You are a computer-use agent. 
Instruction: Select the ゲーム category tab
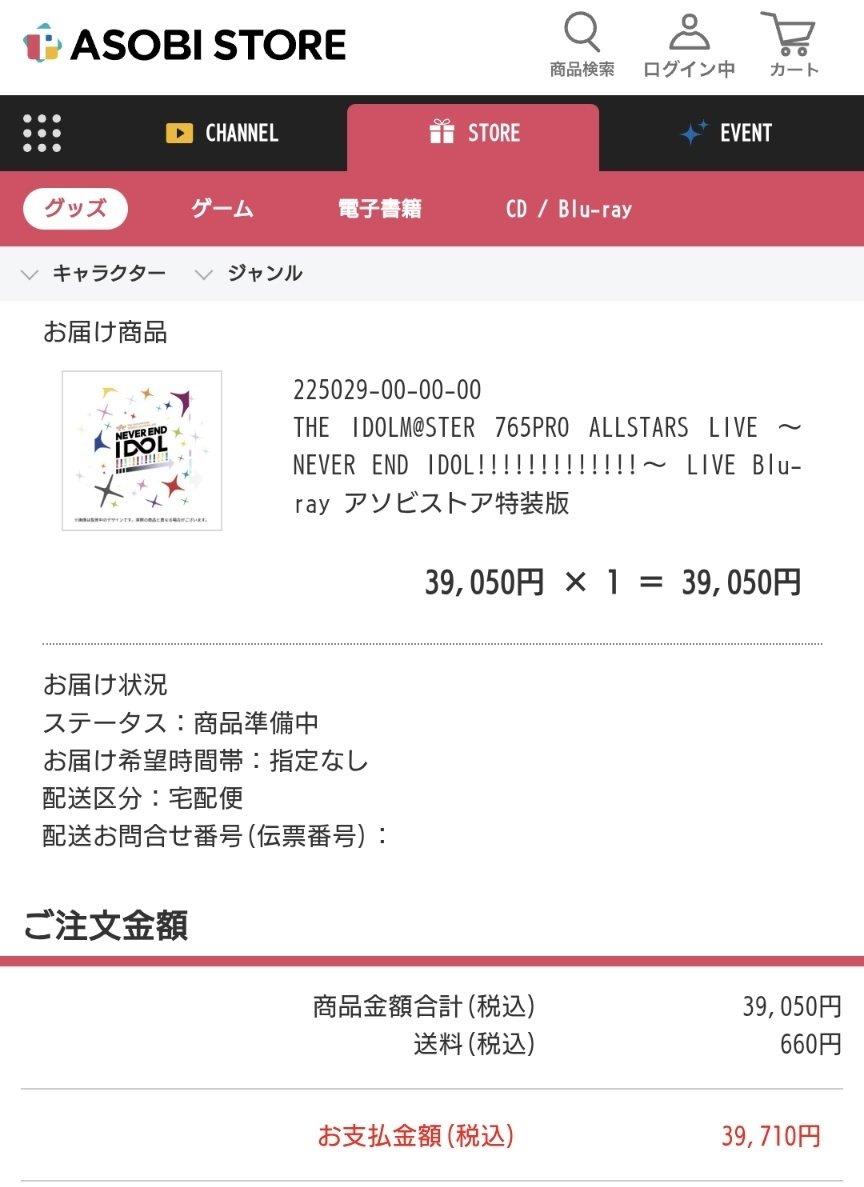pyautogui.click(x=221, y=208)
